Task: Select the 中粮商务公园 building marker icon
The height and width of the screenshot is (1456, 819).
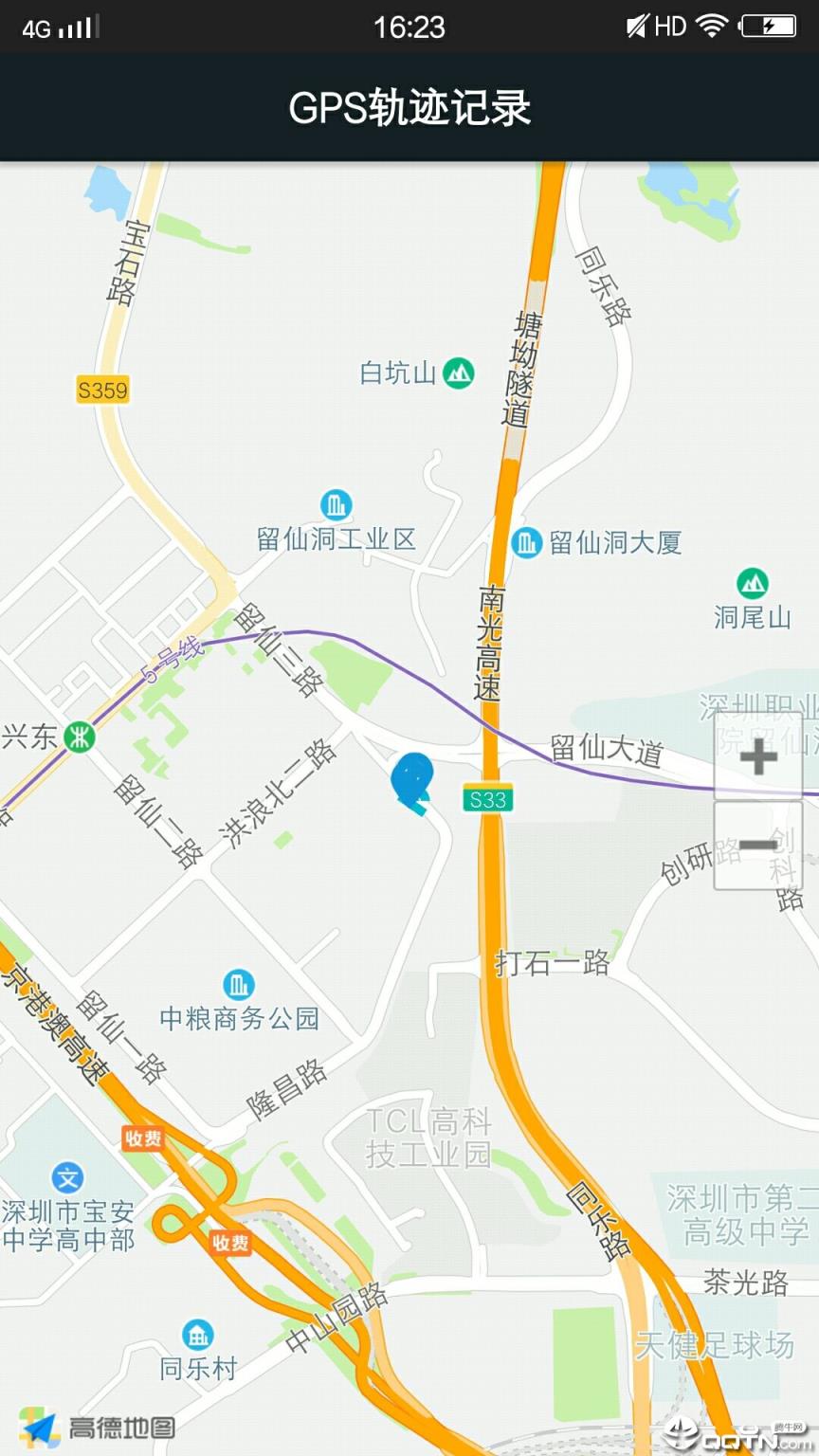Action: pyautogui.click(x=239, y=983)
